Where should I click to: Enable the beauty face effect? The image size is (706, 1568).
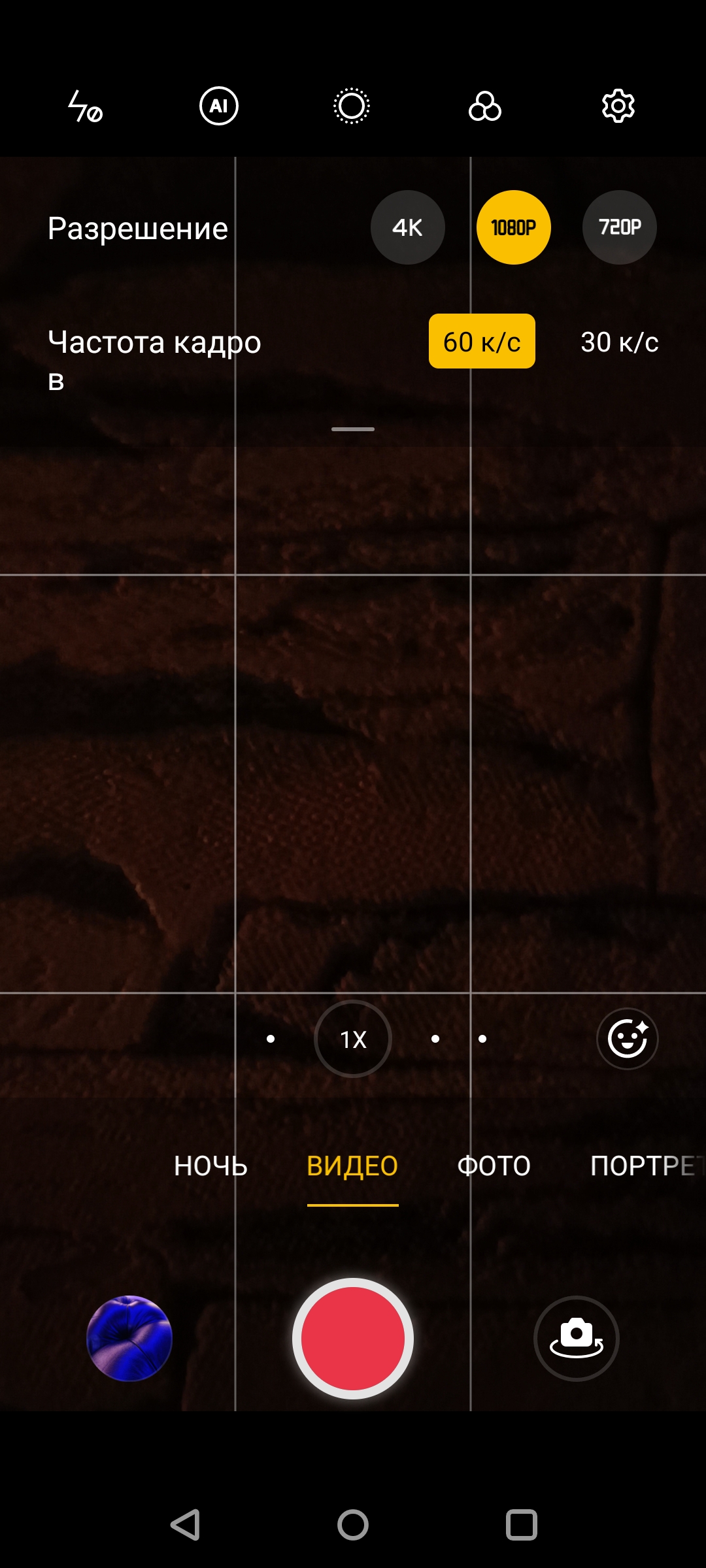click(627, 1039)
